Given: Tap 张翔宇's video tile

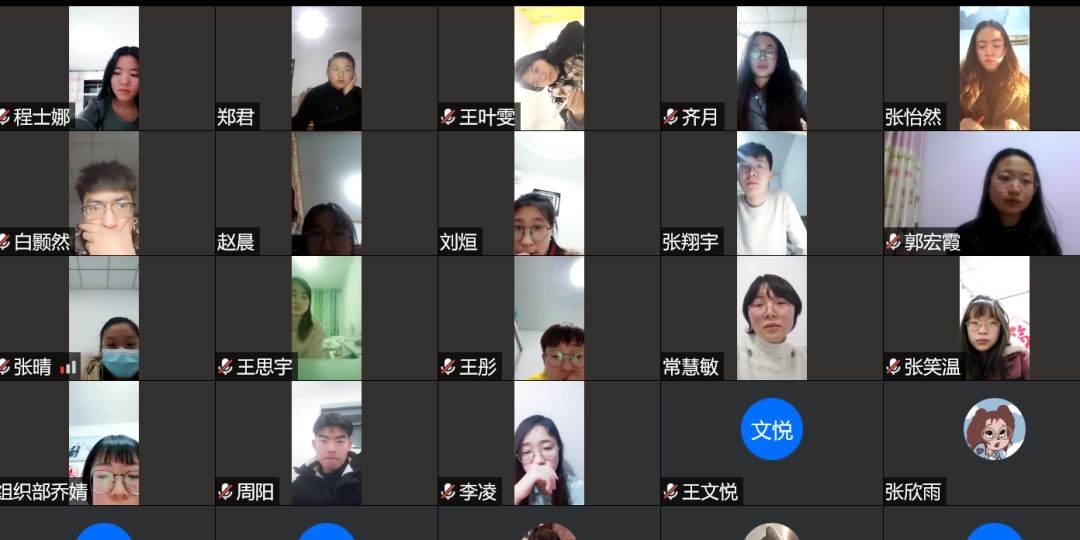Looking at the screenshot, I should 771,193.
